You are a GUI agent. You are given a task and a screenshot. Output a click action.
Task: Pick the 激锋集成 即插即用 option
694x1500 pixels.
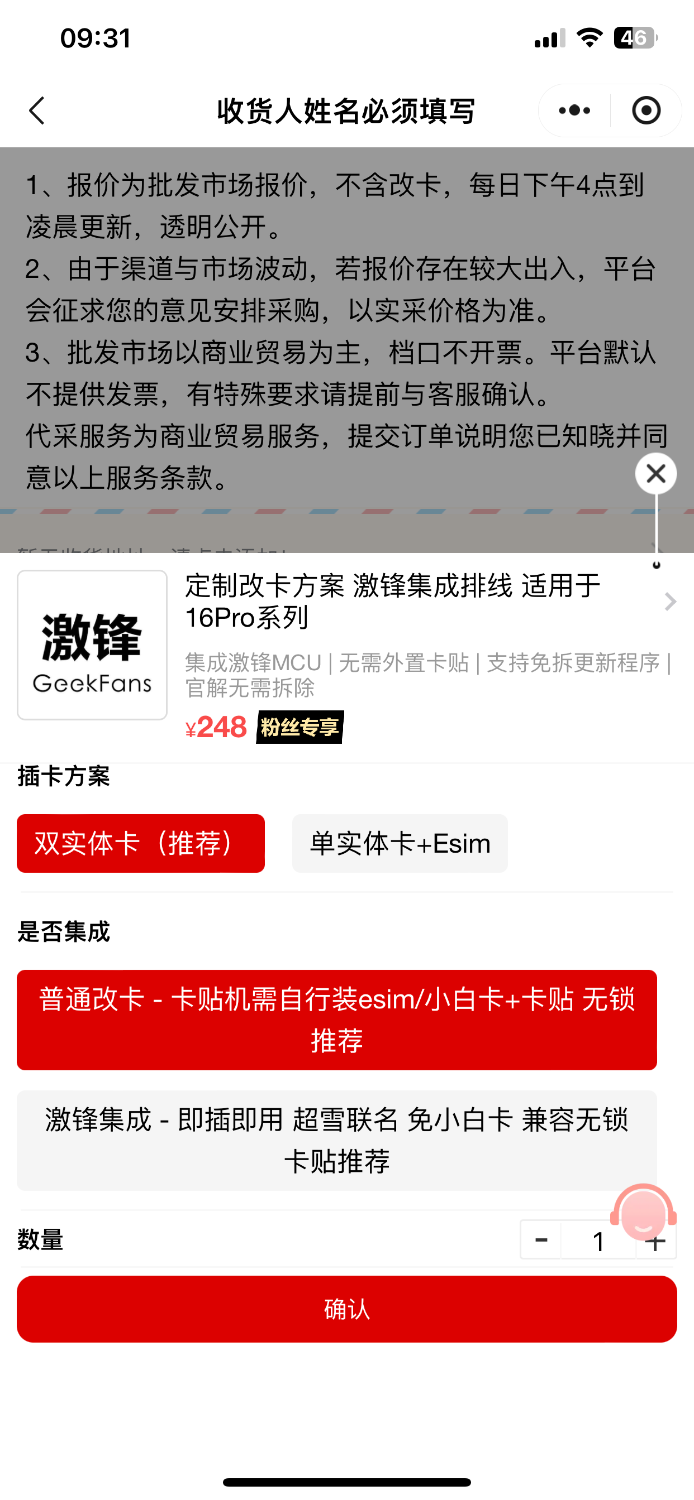(337, 1140)
